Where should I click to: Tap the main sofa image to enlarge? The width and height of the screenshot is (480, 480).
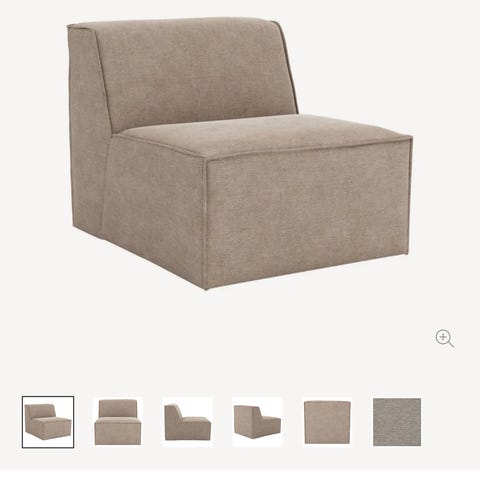[239, 153]
